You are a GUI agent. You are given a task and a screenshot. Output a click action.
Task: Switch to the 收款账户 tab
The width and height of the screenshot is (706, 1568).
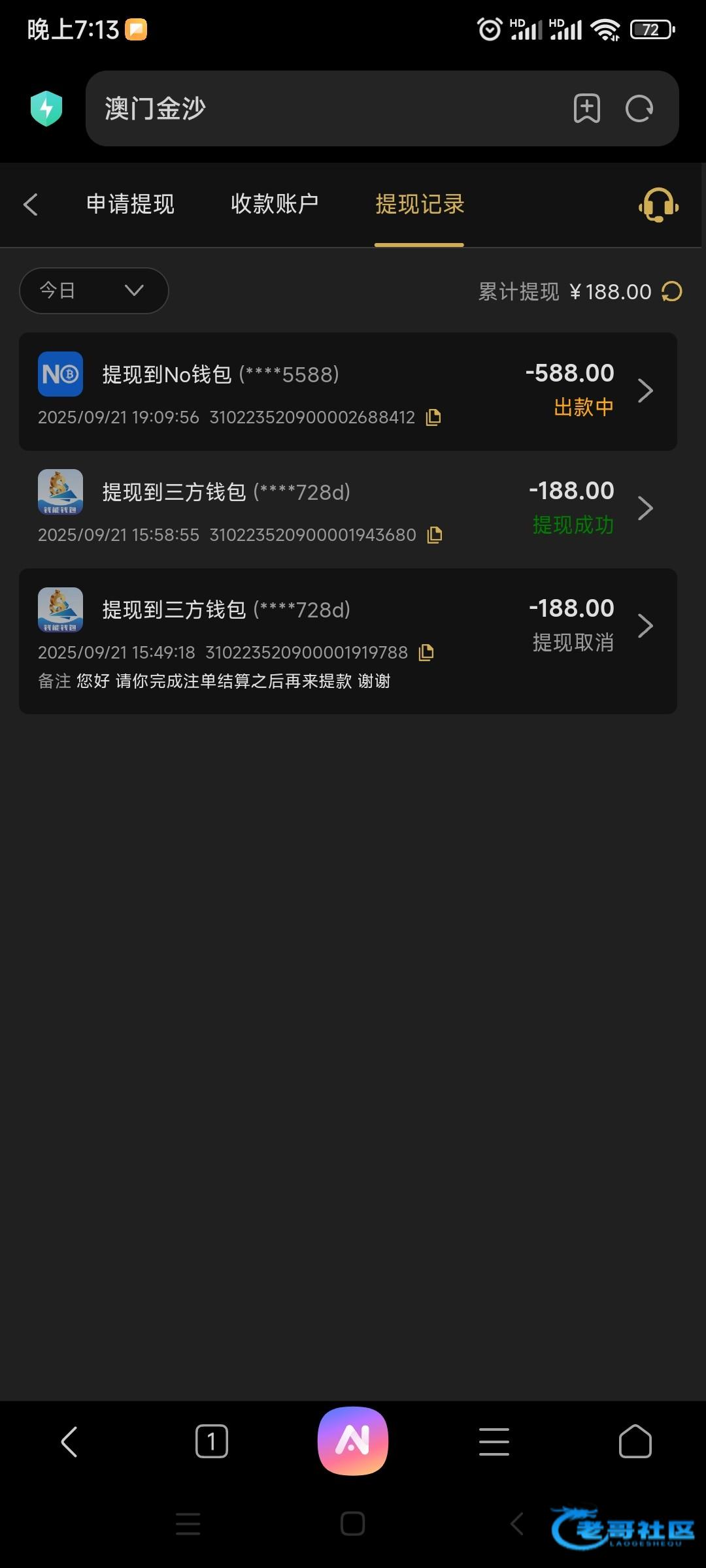275,204
